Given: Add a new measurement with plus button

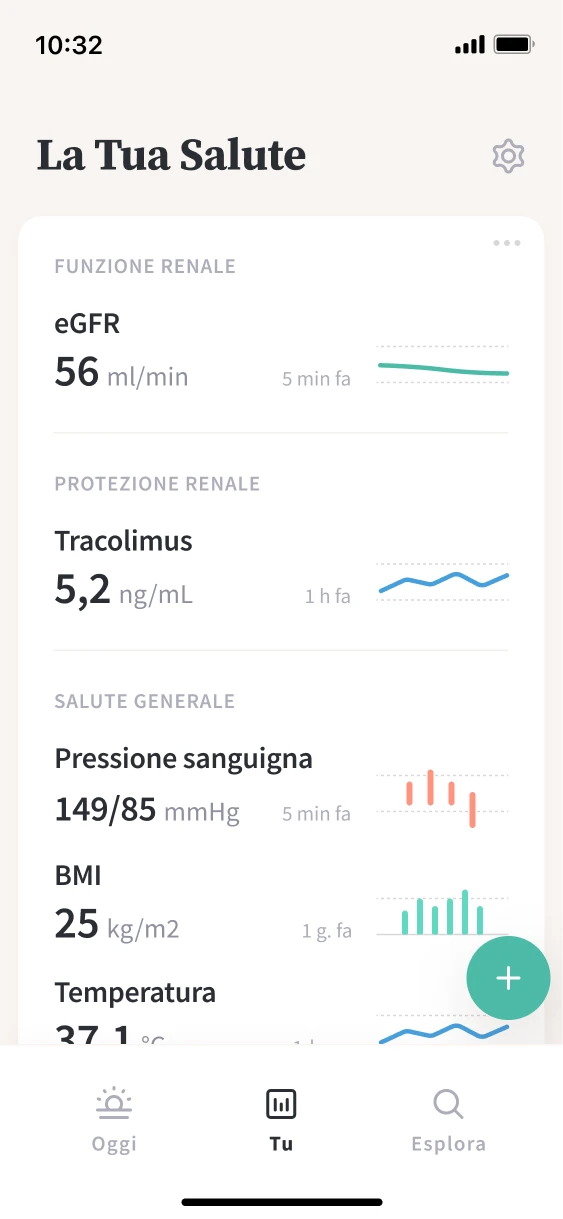Looking at the screenshot, I should point(509,978).
